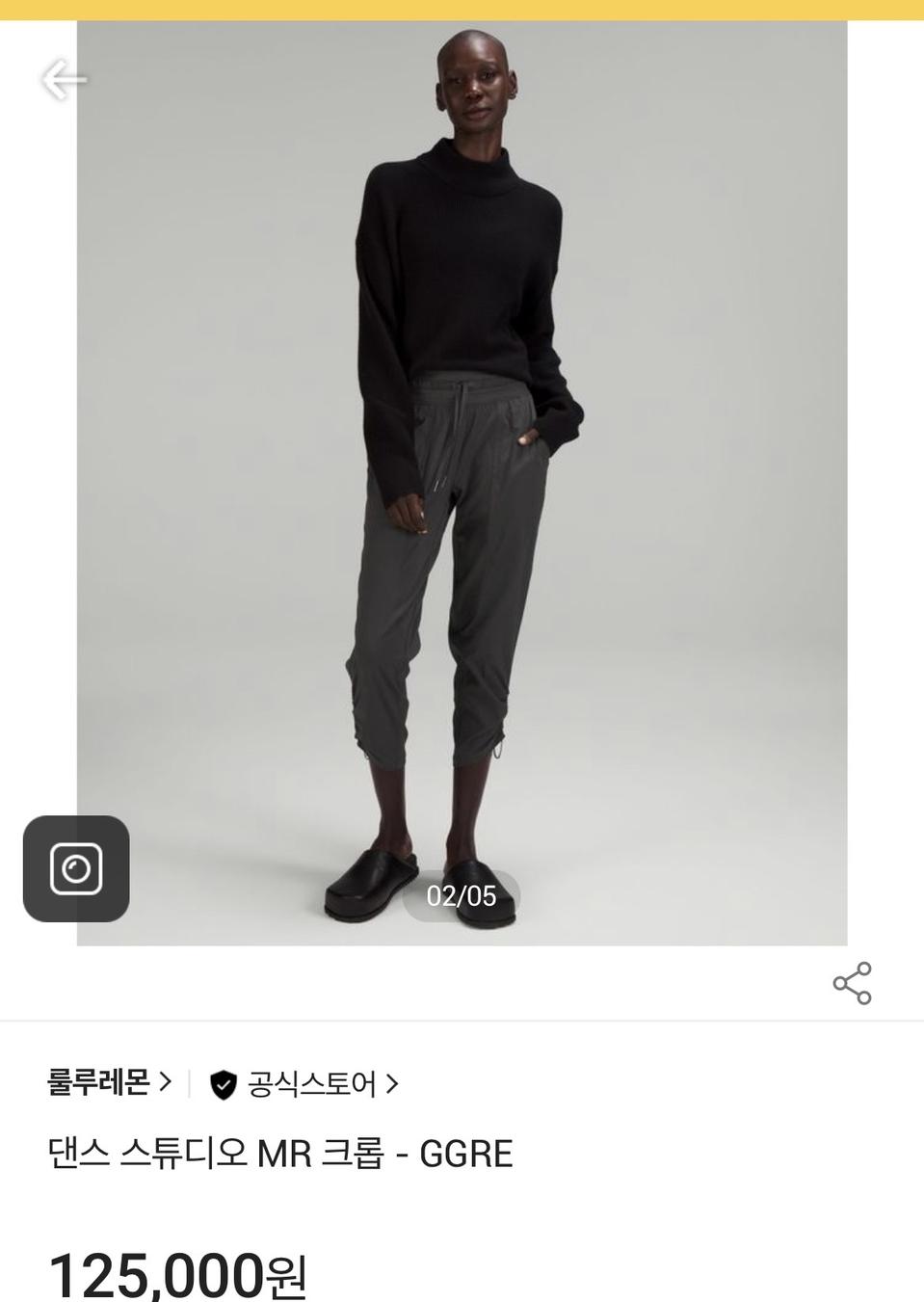Click the yellow header bar at top
The height and width of the screenshot is (1302, 924).
click(x=462, y=8)
